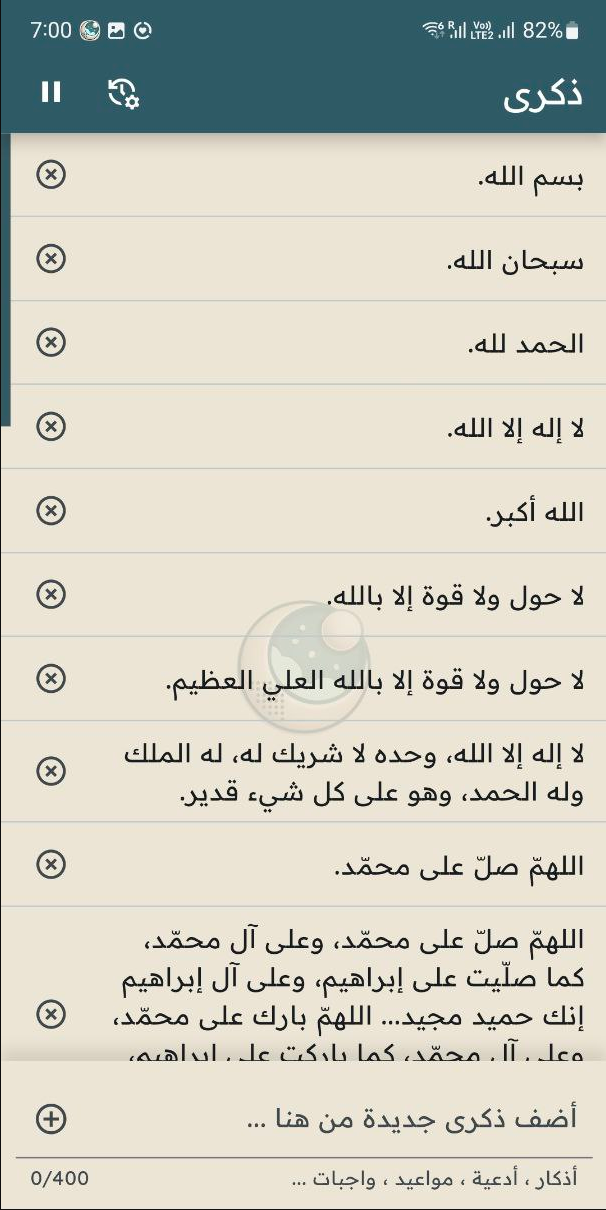Open the reminder timing settings icon
Viewport: 606px width, 1210px height.
point(123,93)
